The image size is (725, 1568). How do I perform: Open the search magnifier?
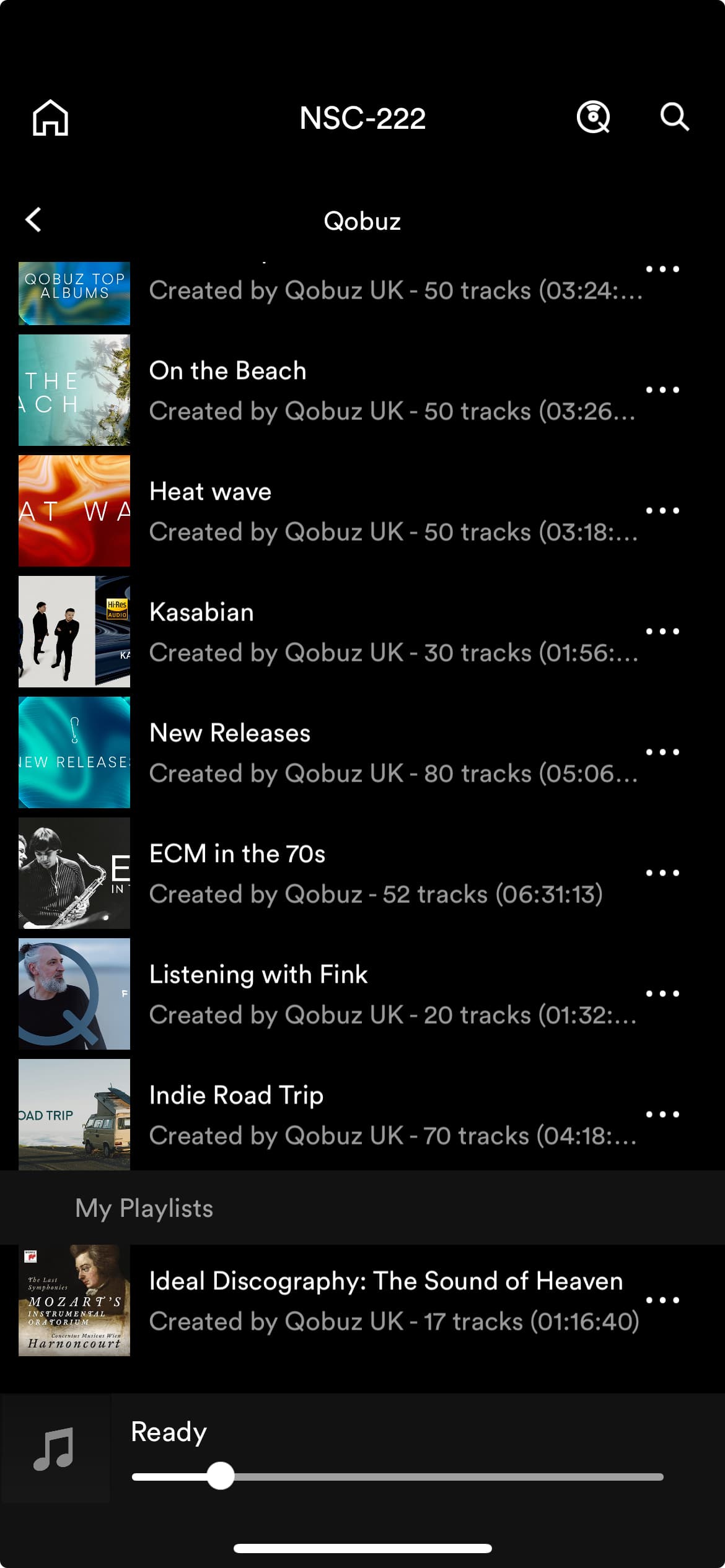tap(674, 117)
